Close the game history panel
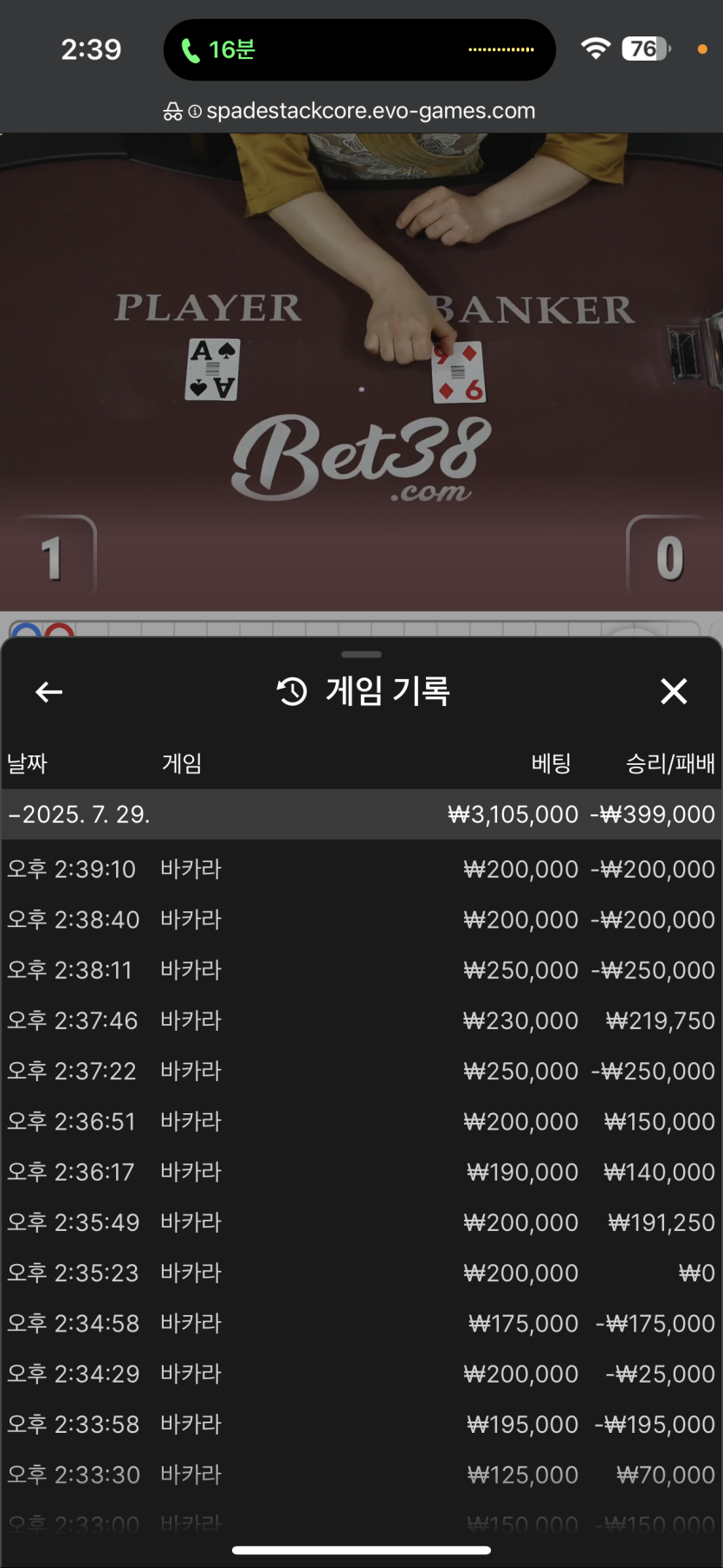Screen dimensions: 723x1568 coord(673,691)
